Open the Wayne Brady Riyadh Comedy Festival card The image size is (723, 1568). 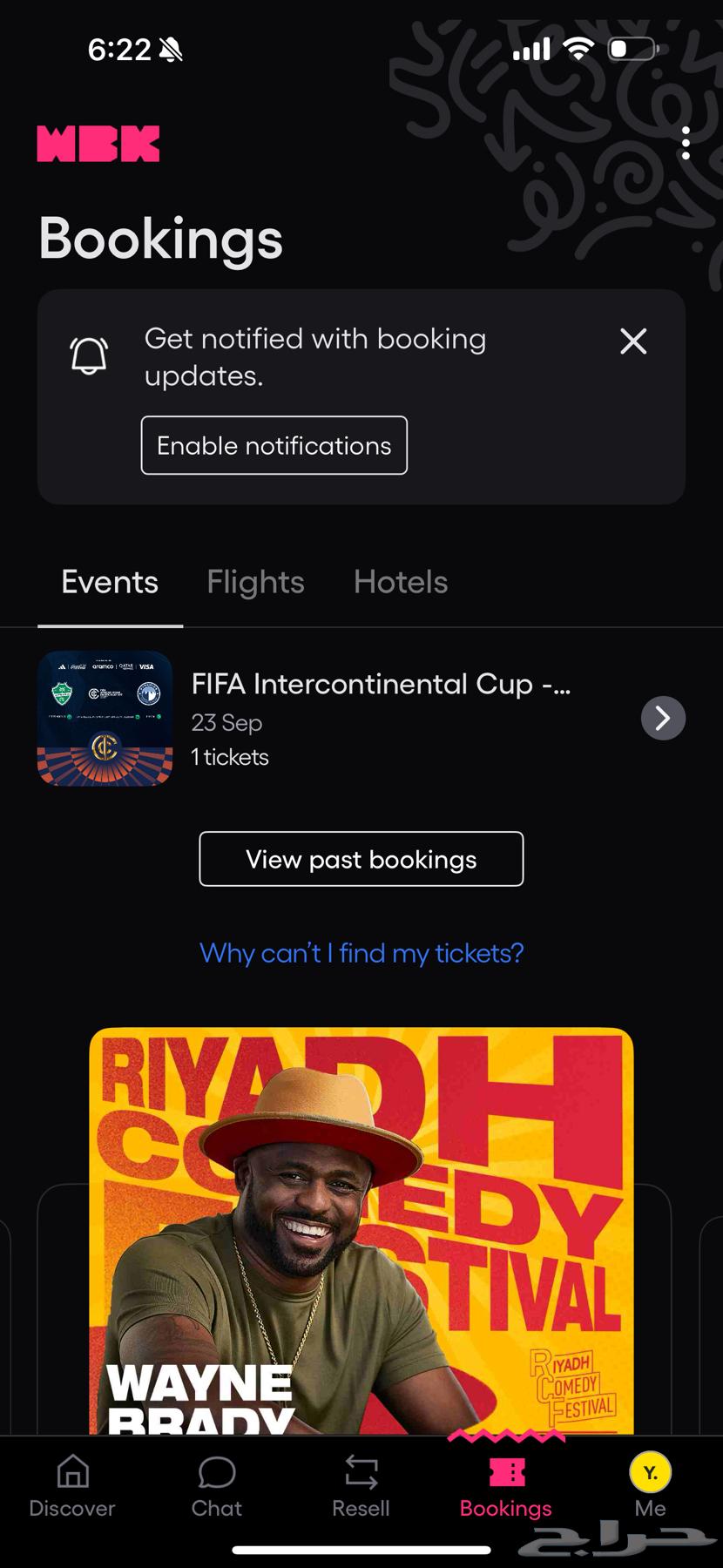pos(361,1228)
